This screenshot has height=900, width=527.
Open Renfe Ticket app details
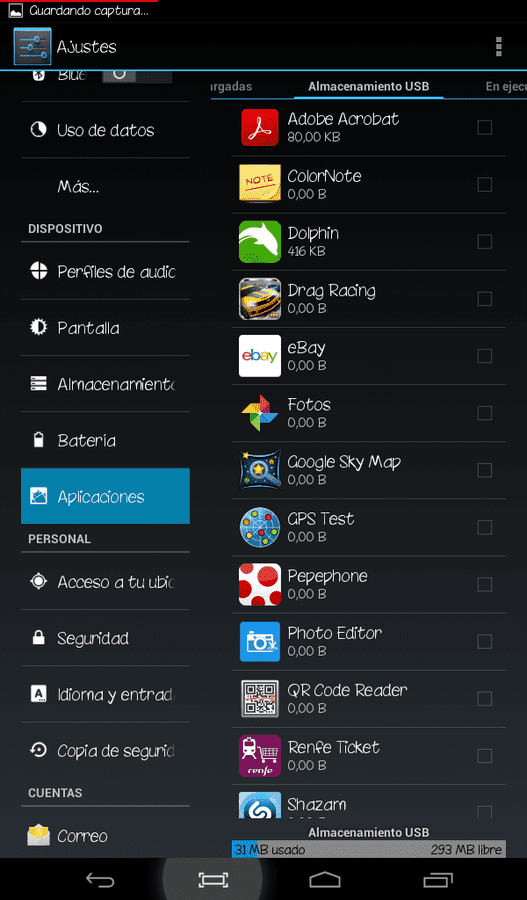point(369,756)
